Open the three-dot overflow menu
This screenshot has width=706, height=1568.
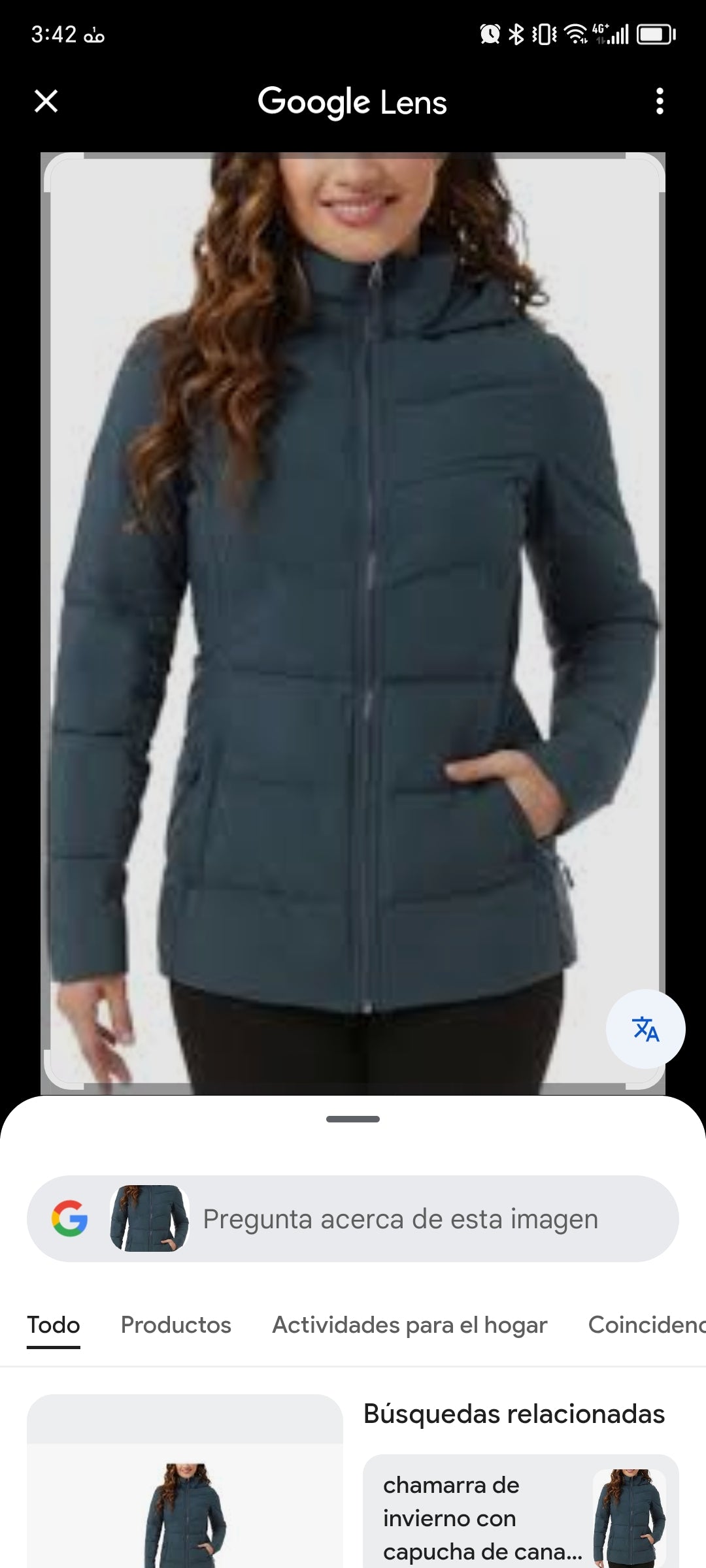(x=660, y=101)
